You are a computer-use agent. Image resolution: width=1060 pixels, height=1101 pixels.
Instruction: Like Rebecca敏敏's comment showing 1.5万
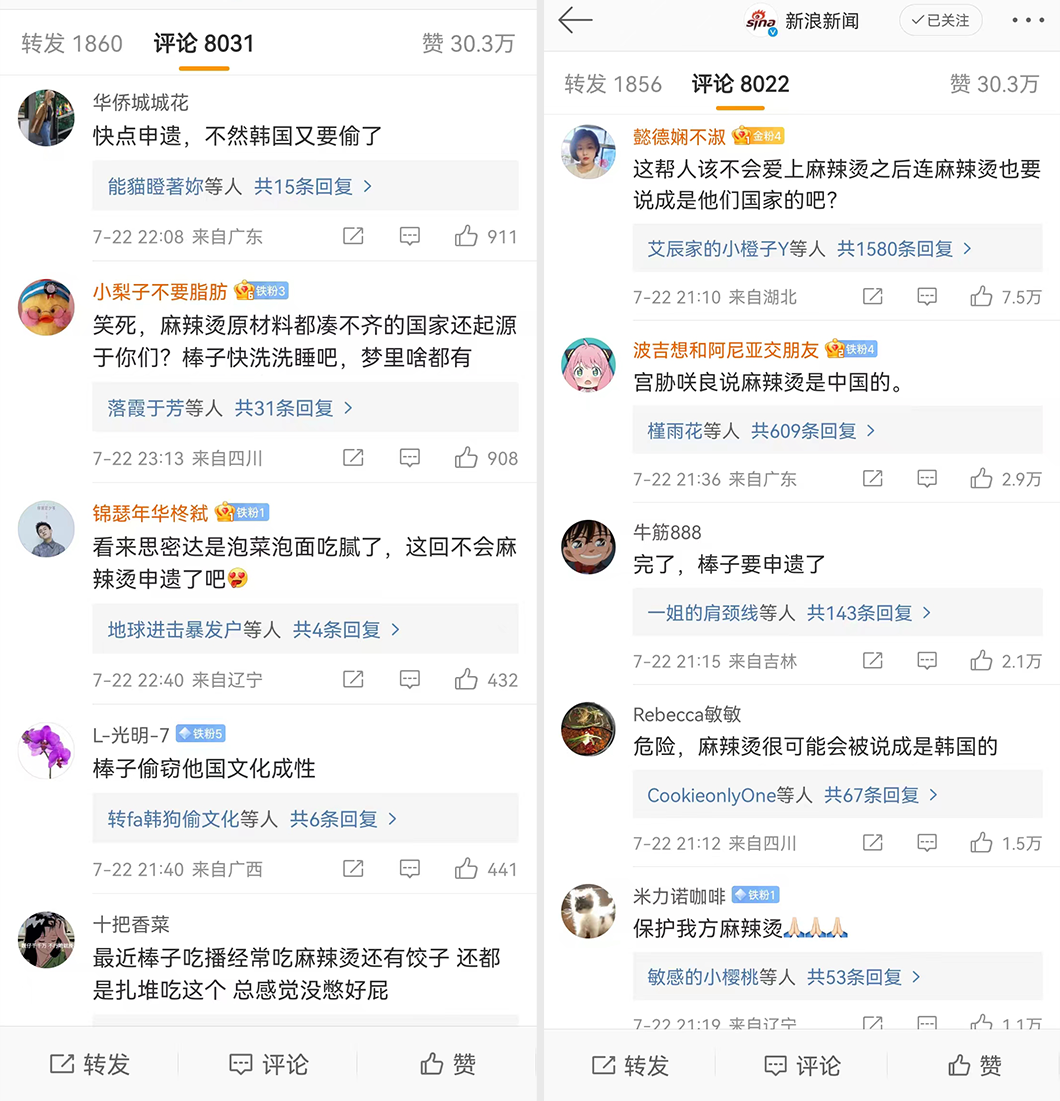click(982, 843)
